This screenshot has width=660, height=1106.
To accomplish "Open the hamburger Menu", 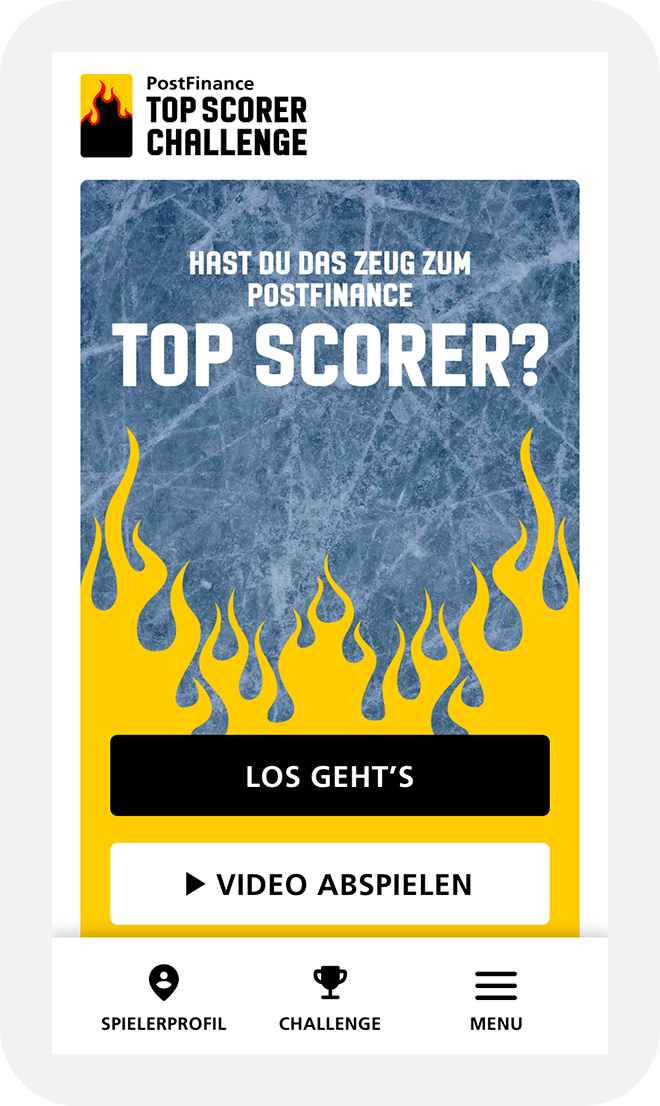I will click(496, 998).
